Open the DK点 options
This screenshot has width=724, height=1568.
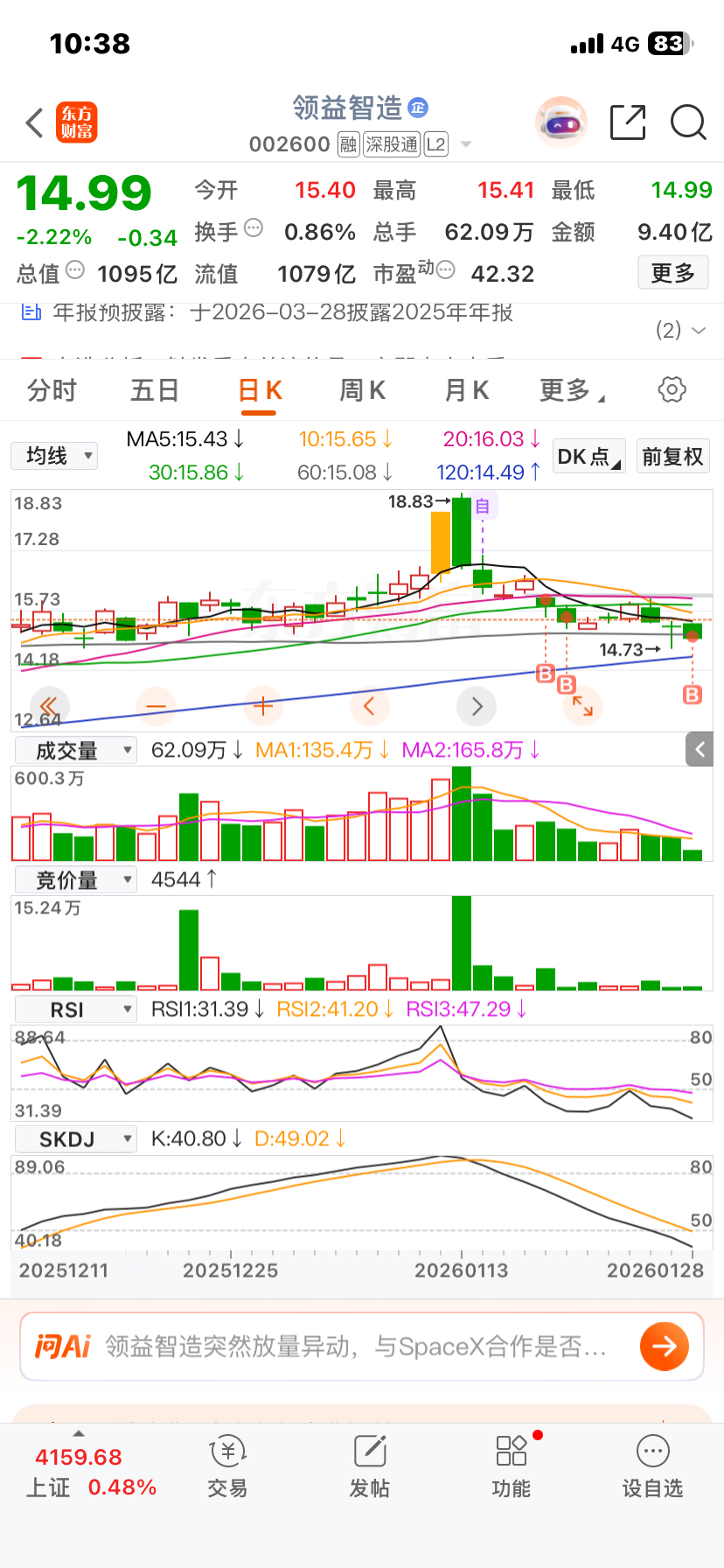[589, 457]
